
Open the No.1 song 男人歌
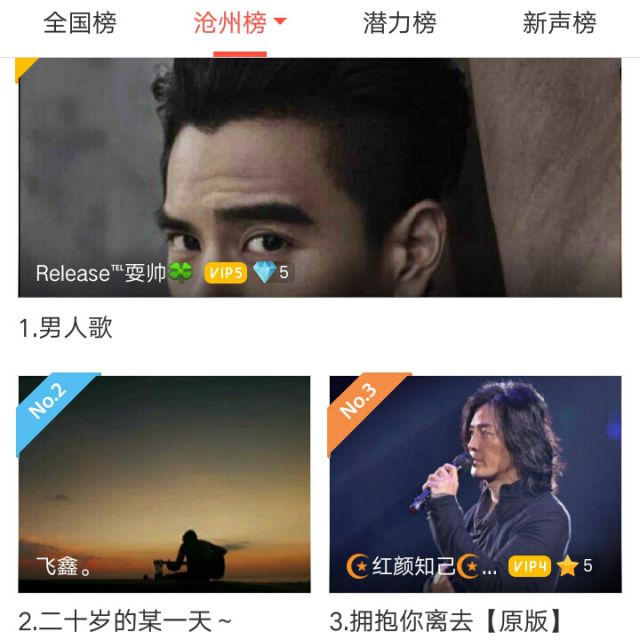(x=320, y=178)
